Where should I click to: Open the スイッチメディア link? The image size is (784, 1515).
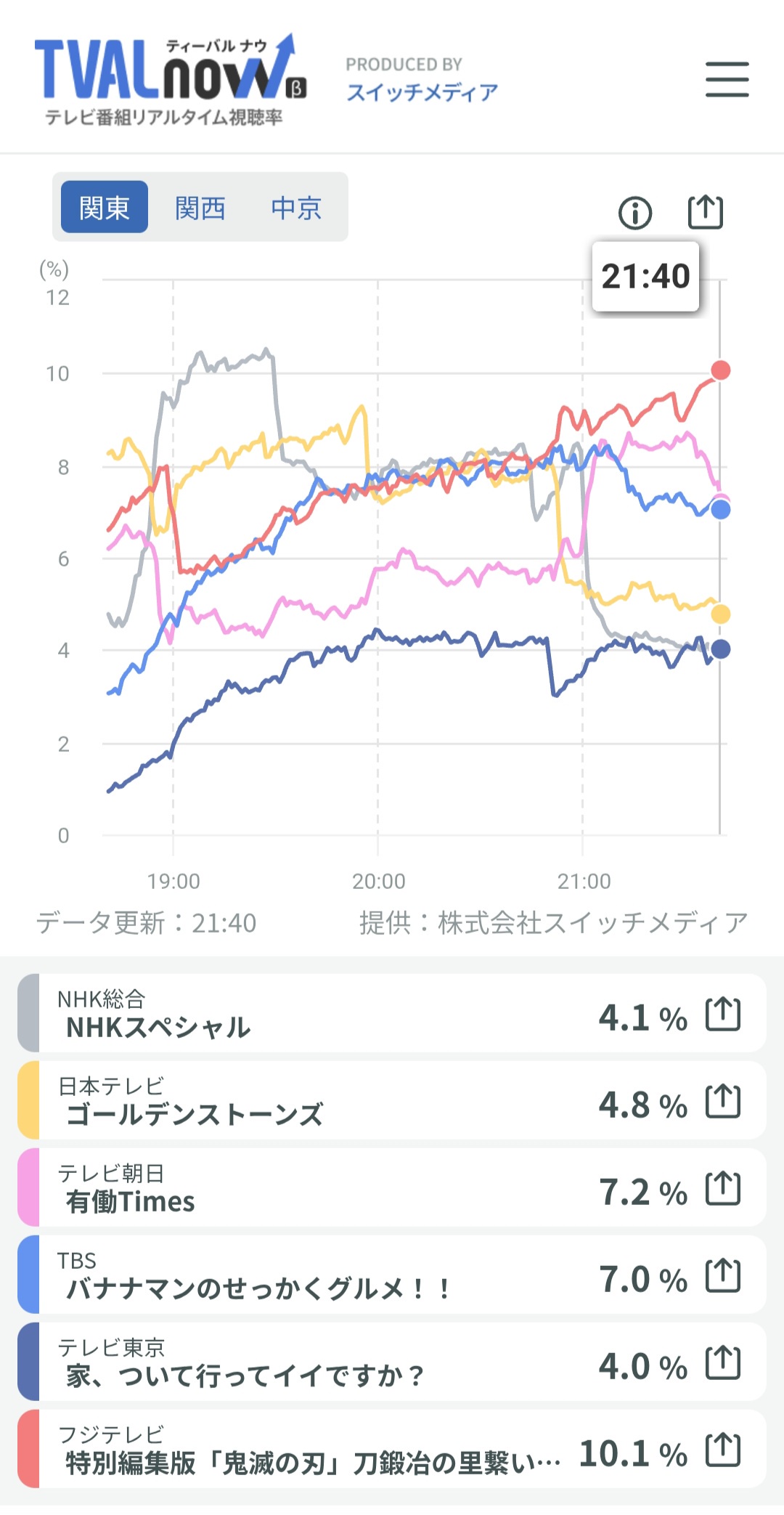[422, 92]
